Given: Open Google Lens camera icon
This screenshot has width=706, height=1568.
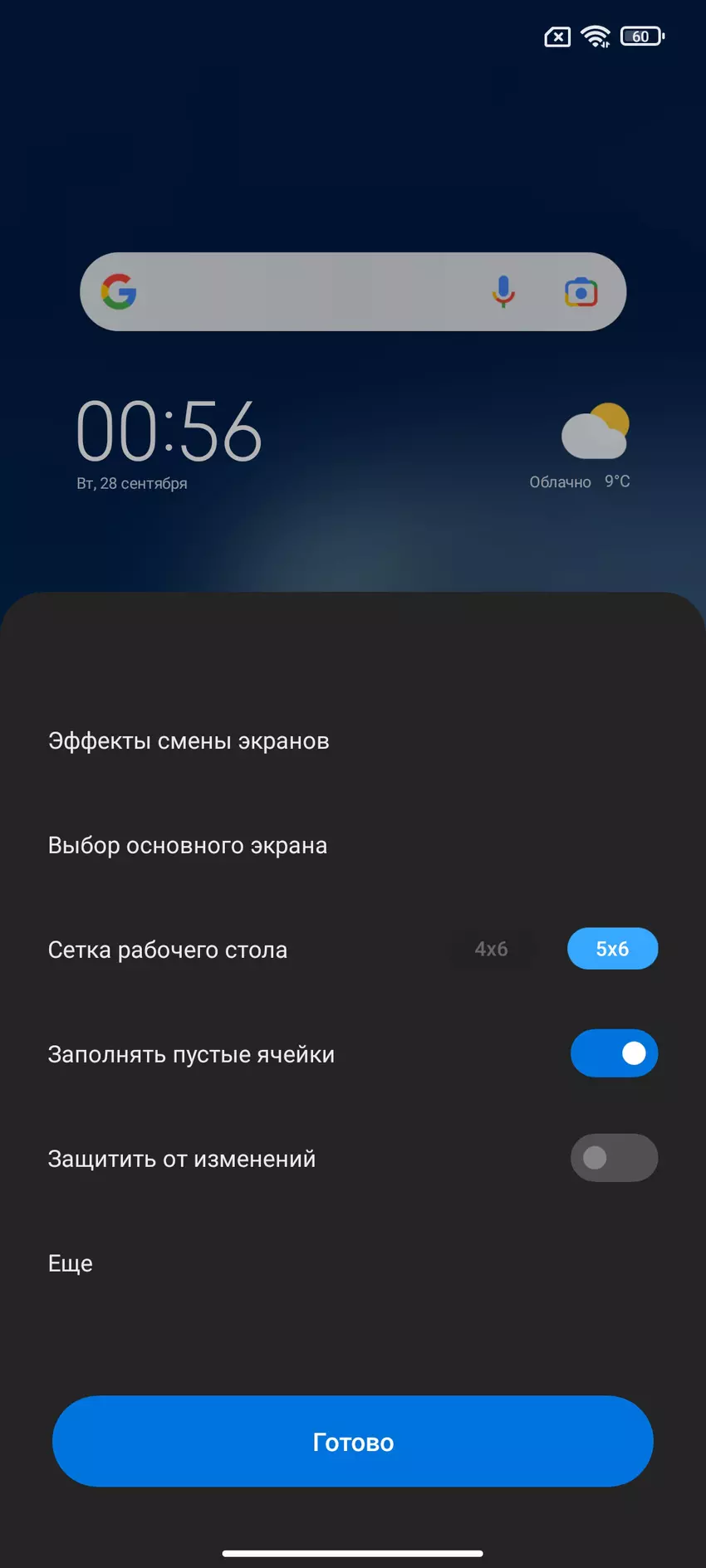Looking at the screenshot, I should (581, 292).
